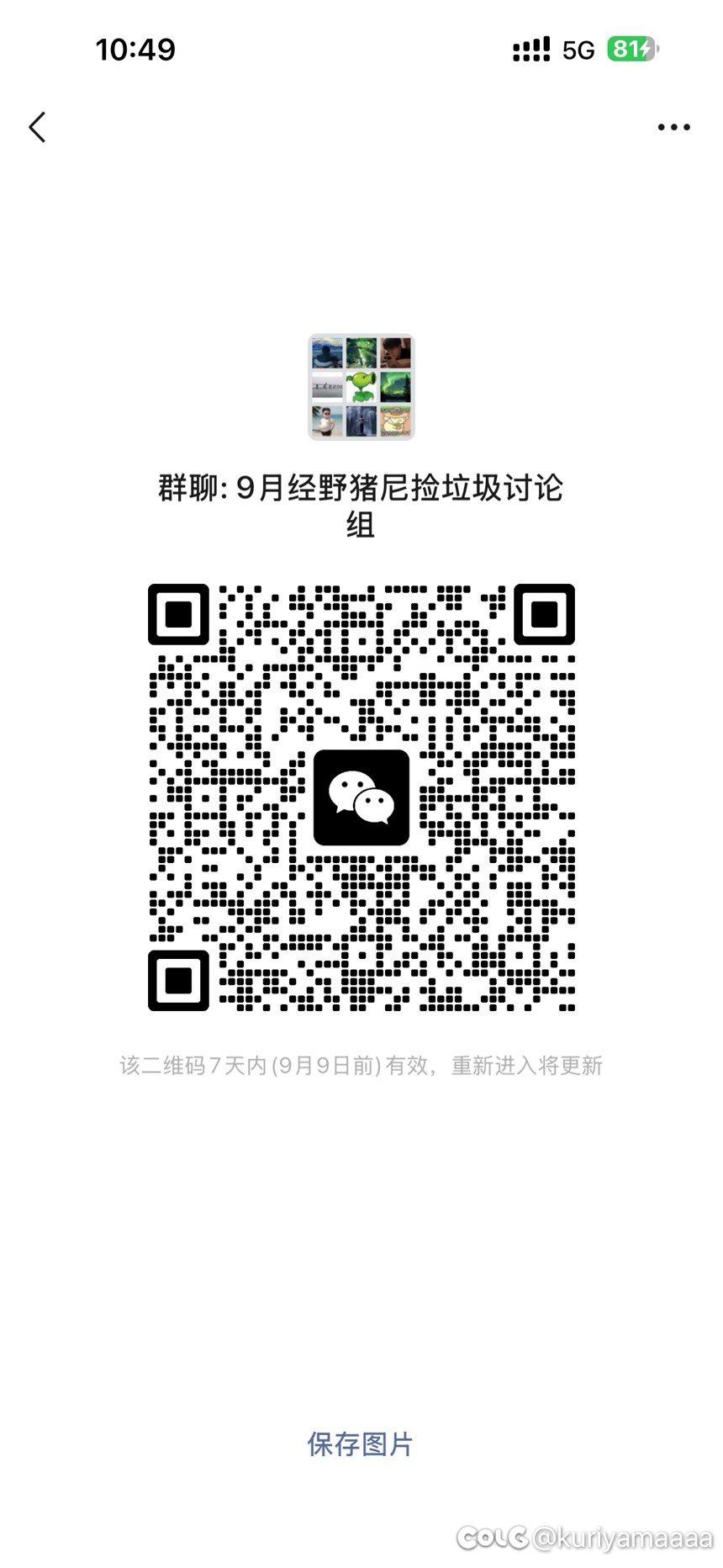723x1568 pixels.
Task: Open the three-dot more options menu
Action: tap(673, 128)
